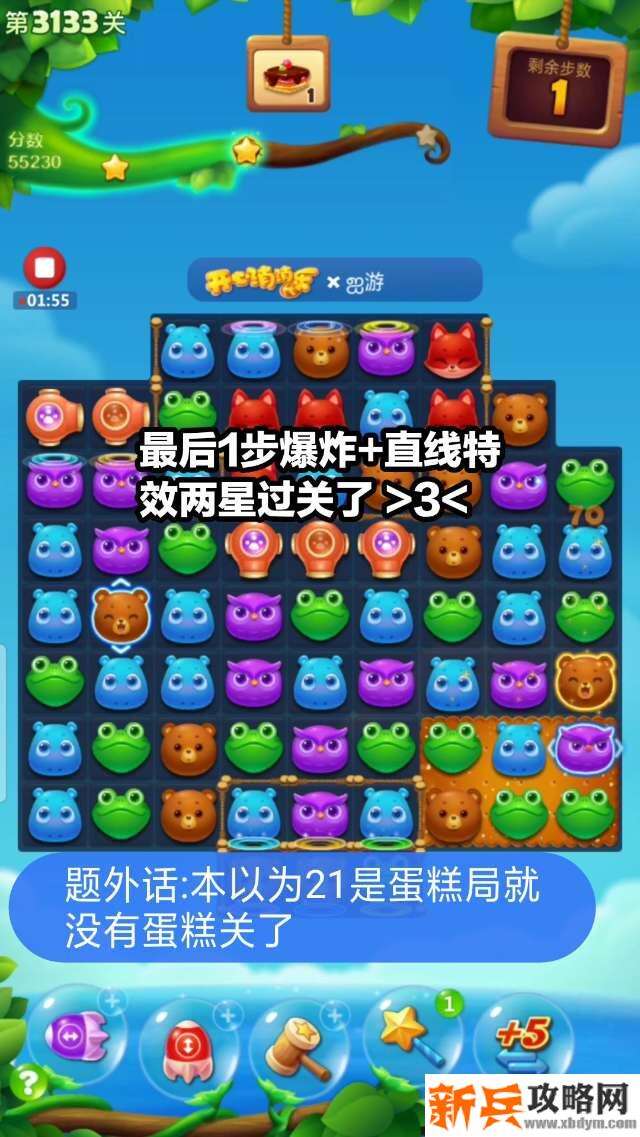Screen dimensions: 640x1137
Task: Use the horizontal line-clear booster
Action: tap(78, 1035)
